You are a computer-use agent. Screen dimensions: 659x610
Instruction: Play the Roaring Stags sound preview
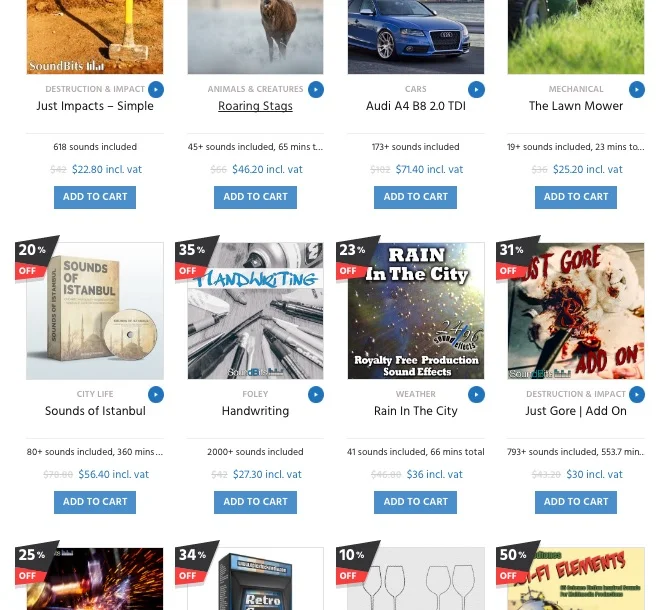316,90
